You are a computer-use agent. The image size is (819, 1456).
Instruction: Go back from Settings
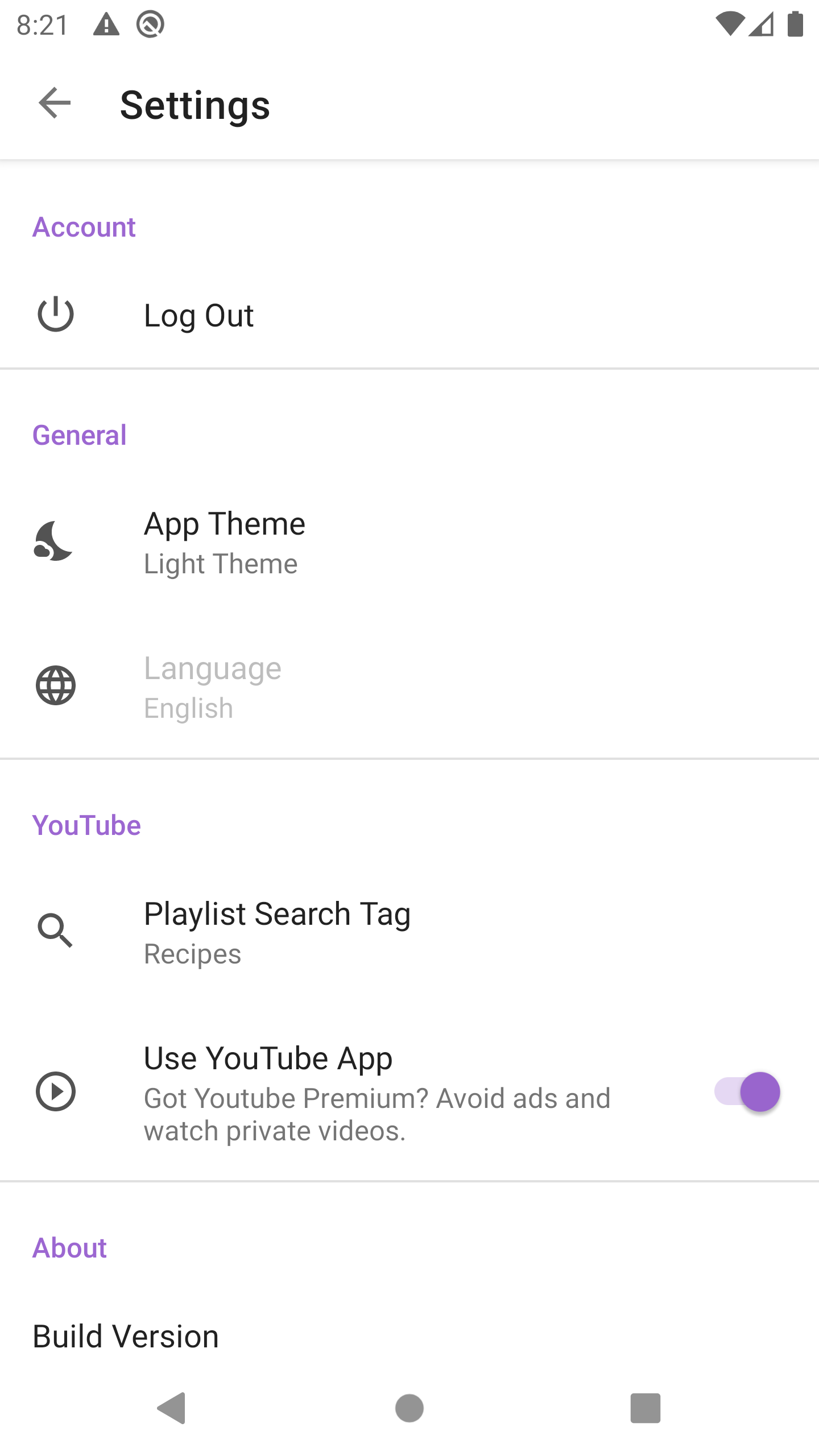[x=55, y=104]
